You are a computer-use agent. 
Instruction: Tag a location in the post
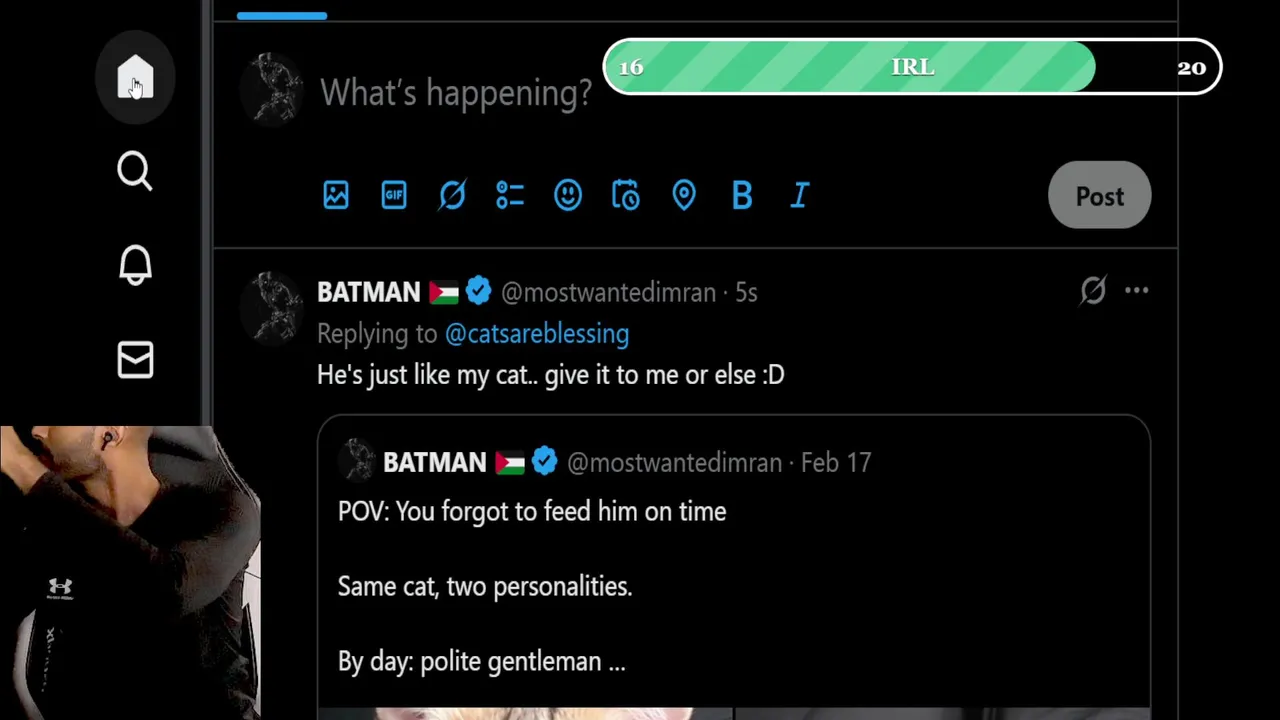tap(684, 195)
